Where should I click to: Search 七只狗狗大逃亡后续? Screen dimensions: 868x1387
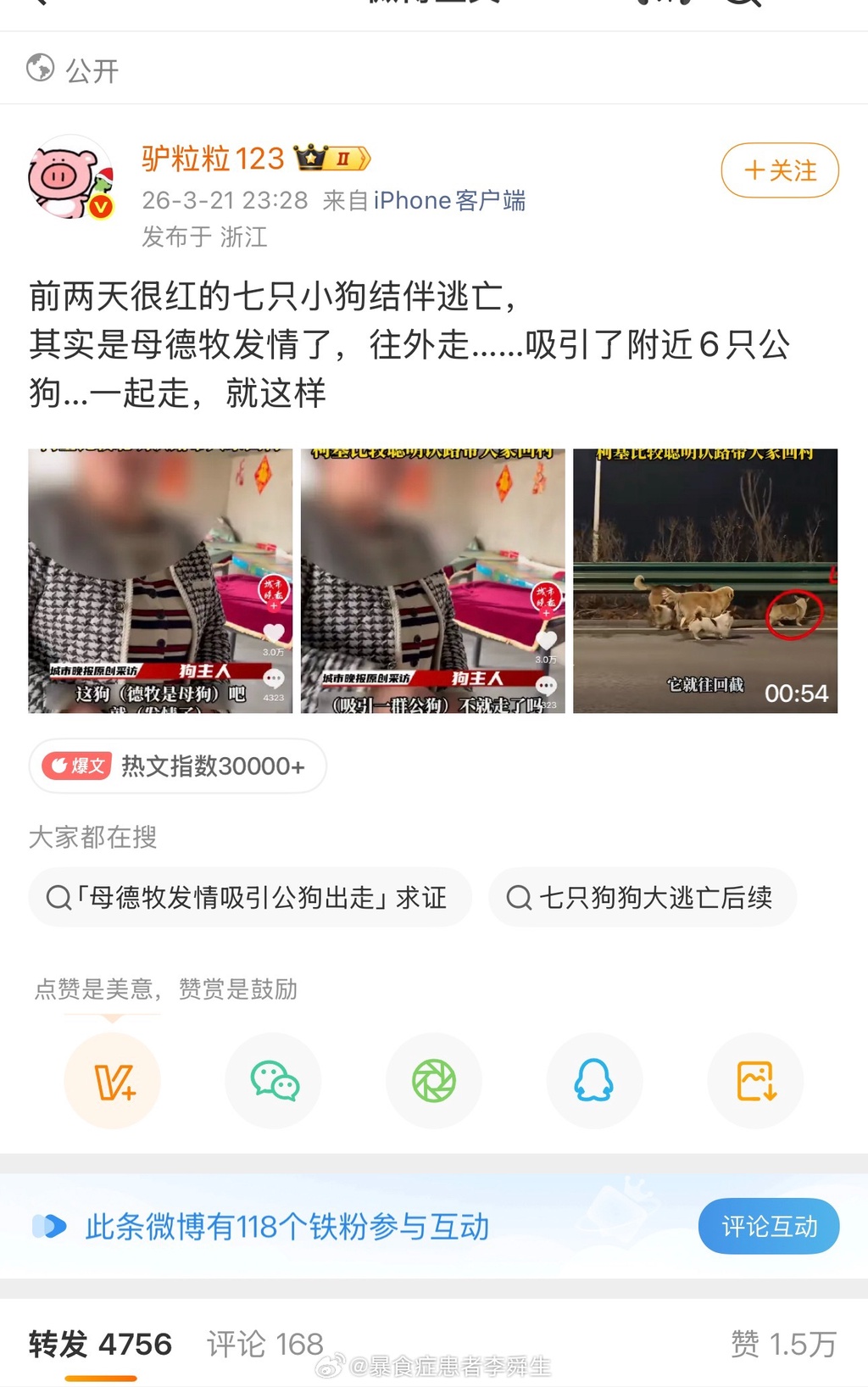tap(642, 897)
